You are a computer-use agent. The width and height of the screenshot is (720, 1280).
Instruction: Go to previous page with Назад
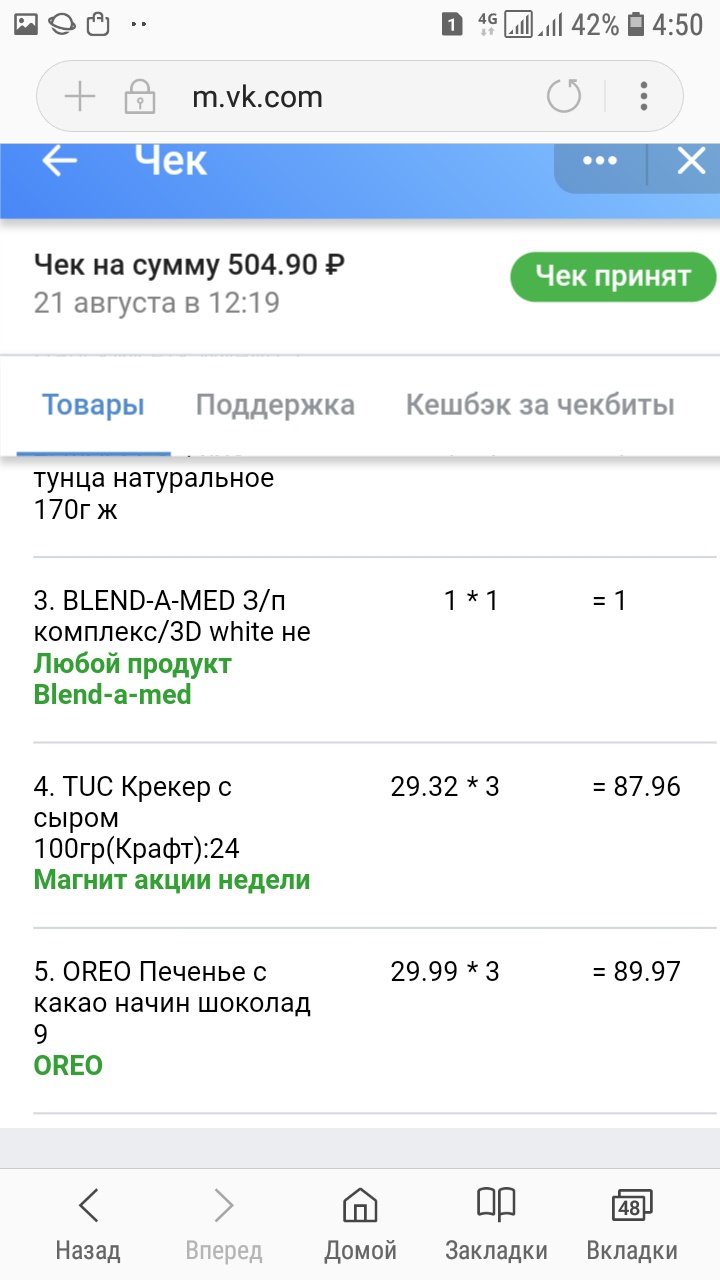click(88, 1224)
